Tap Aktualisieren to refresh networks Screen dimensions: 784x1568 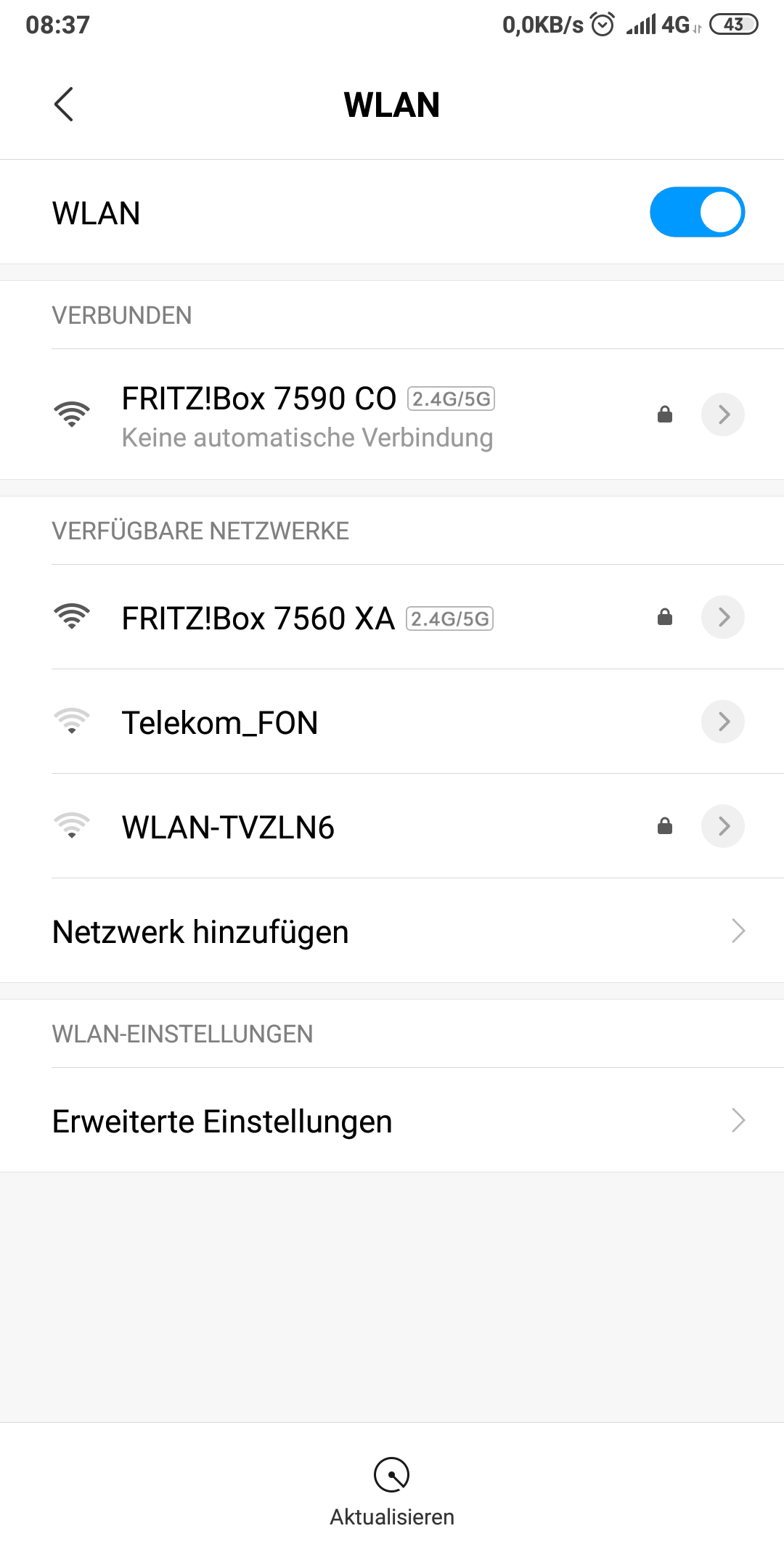pos(392,1492)
